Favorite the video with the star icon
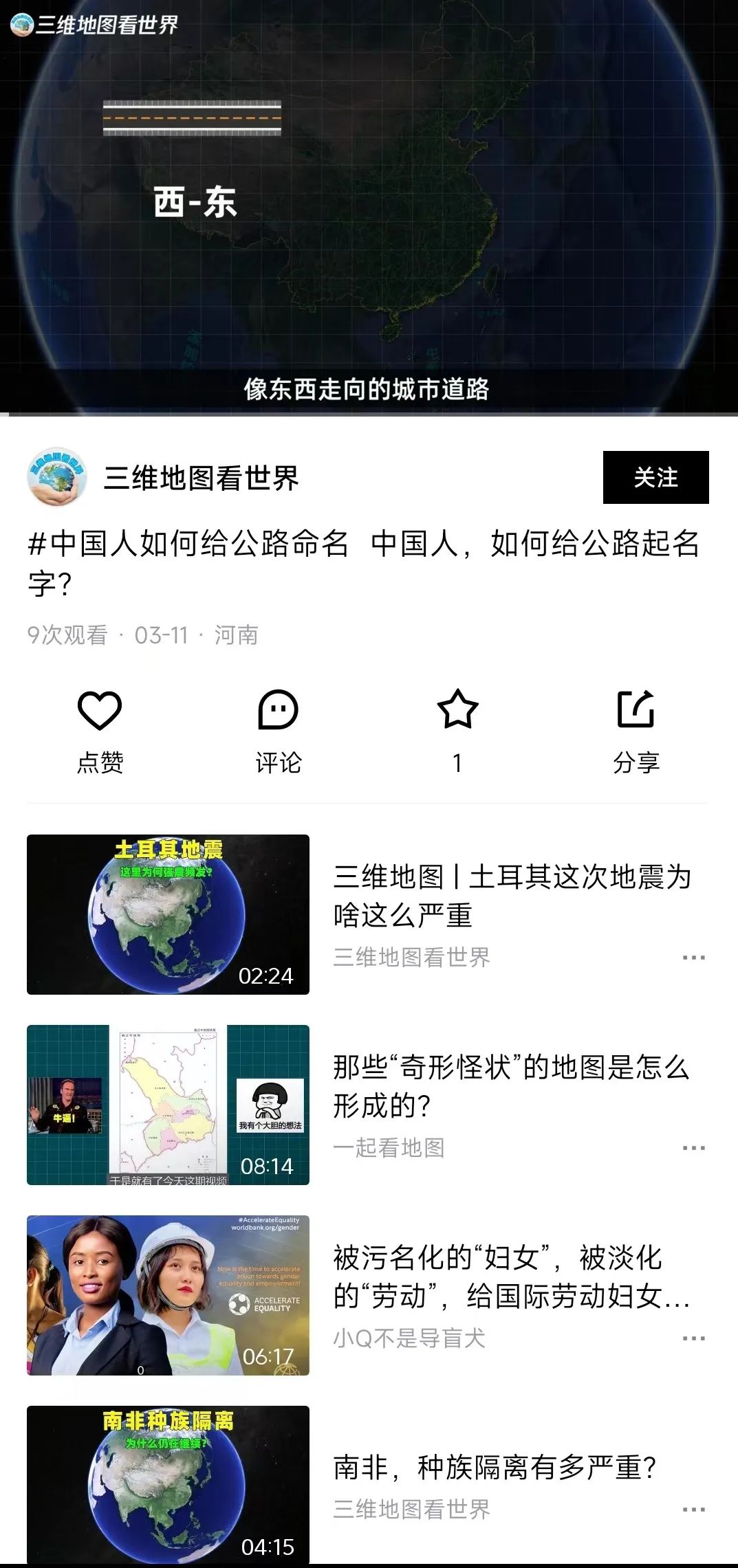The image size is (738, 1568). pyautogui.click(x=457, y=710)
